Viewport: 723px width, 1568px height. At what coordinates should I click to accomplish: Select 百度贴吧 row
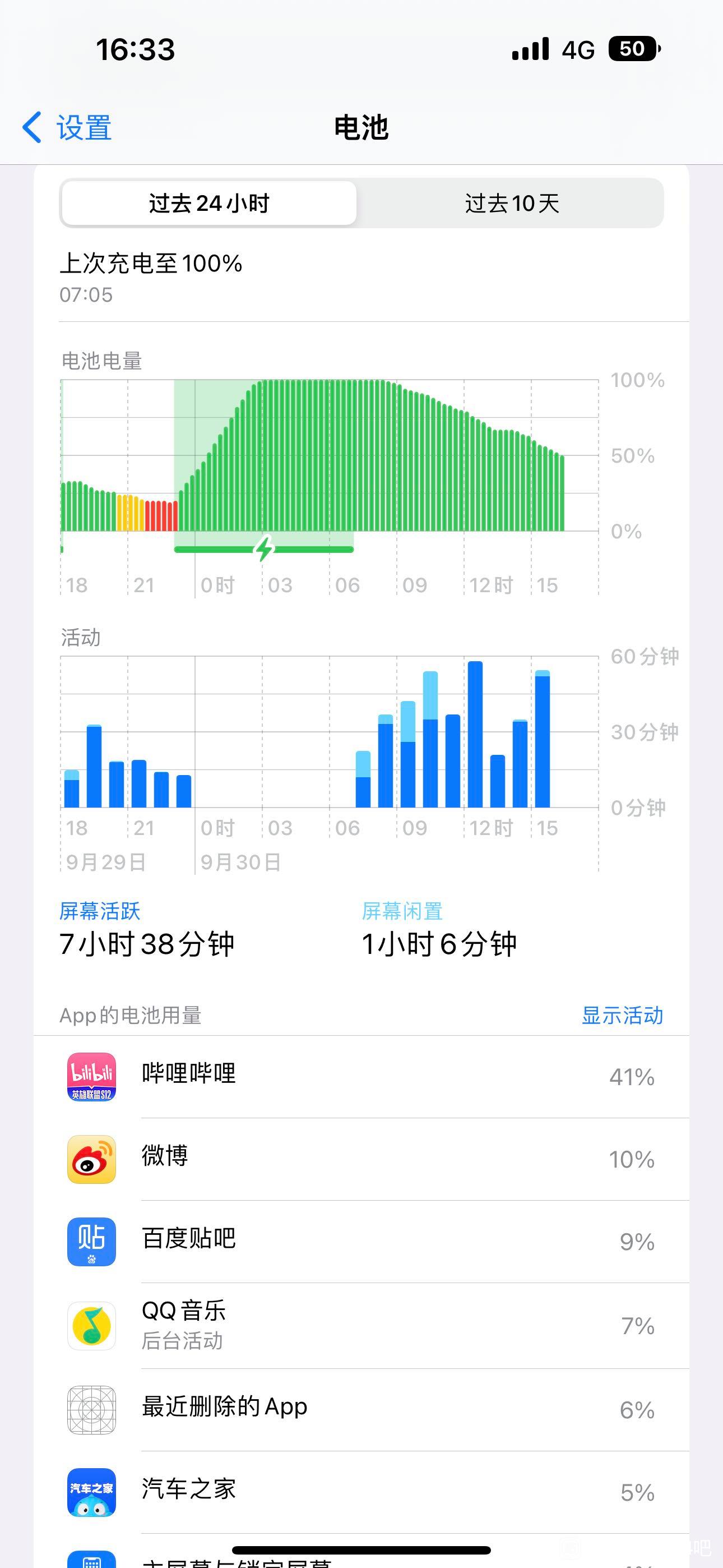click(x=361, y=1242)
